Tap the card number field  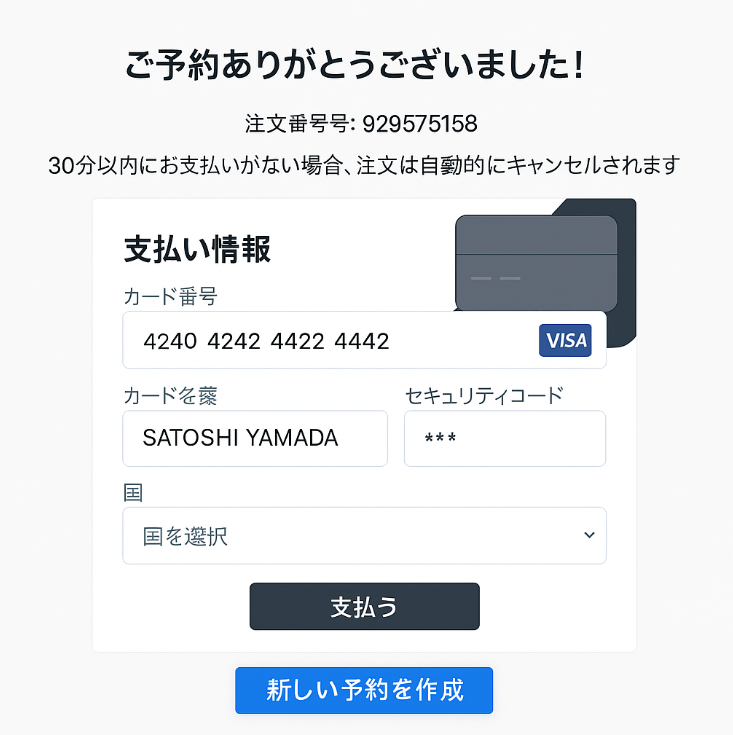(330, 341)
